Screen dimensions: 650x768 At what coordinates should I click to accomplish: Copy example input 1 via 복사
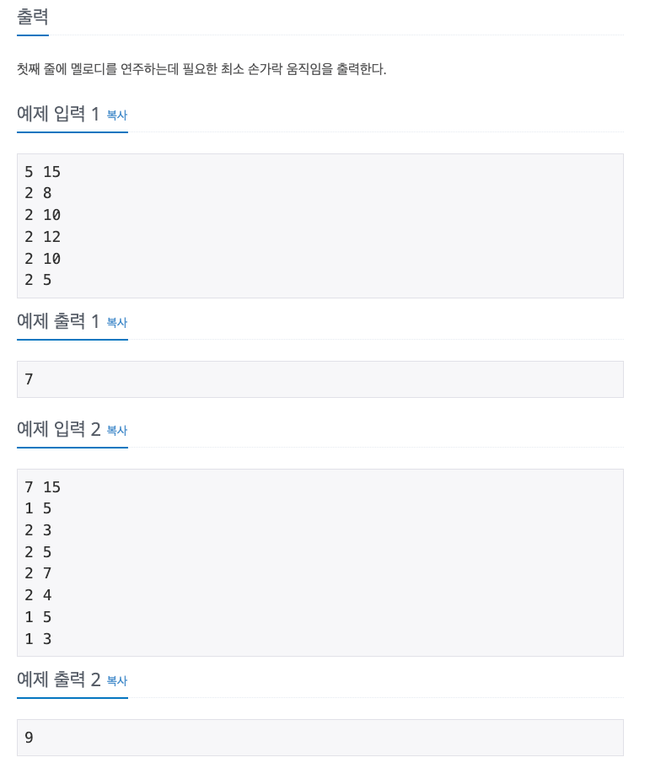coord(117,115)
